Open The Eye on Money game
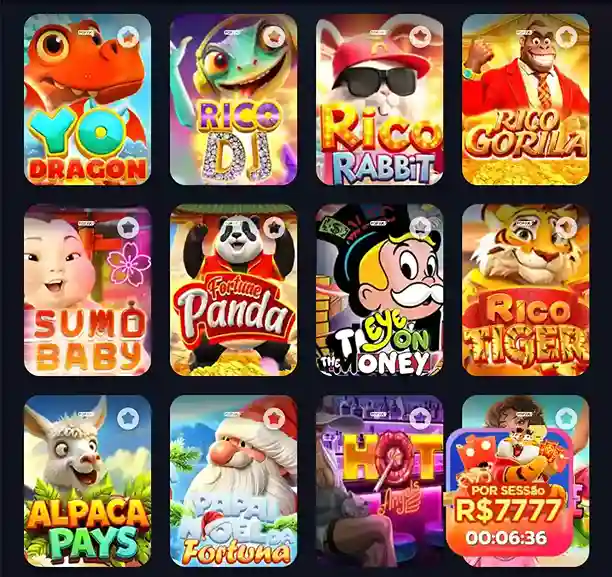The height and width of the screenshot is (577, 612). [379, 300]
